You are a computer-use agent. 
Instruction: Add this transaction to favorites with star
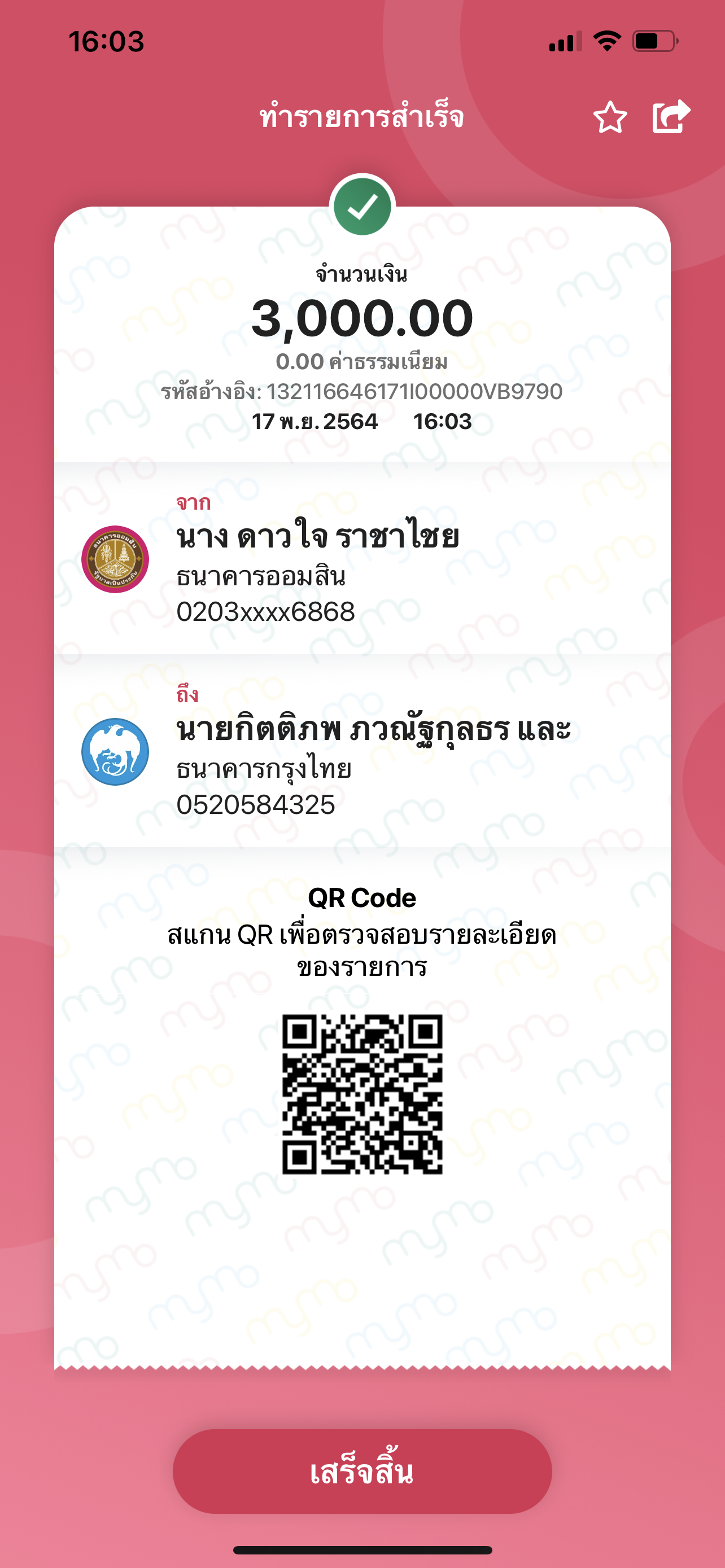[610, 117]
